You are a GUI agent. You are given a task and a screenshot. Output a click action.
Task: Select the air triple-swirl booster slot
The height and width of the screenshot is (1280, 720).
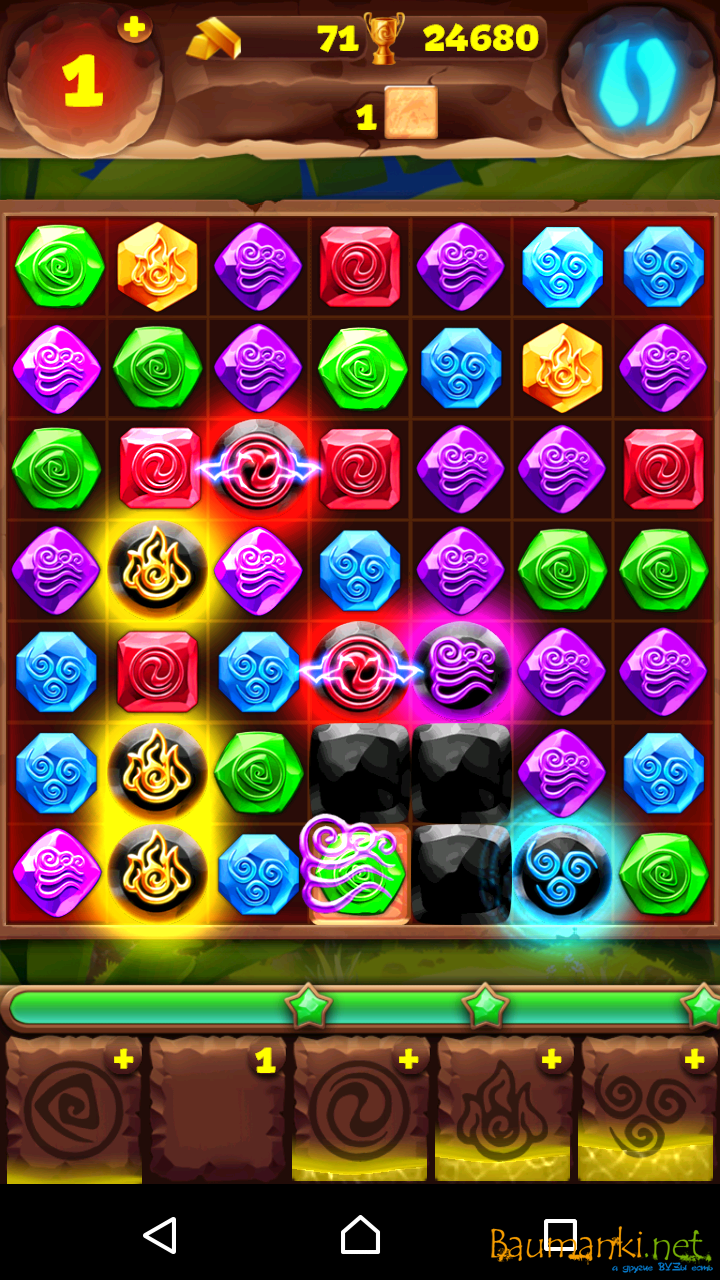646,1110
